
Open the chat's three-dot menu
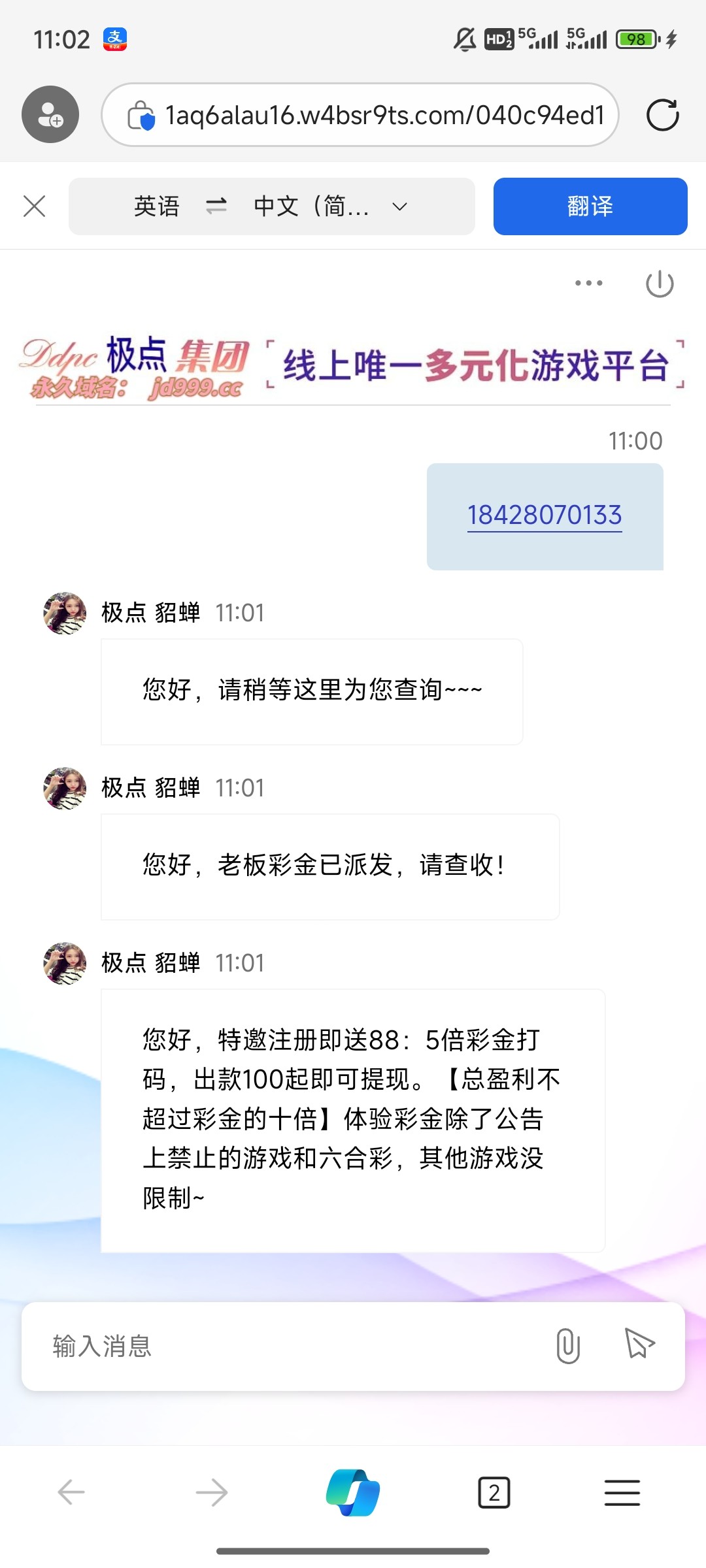click(x=588, y=284)
